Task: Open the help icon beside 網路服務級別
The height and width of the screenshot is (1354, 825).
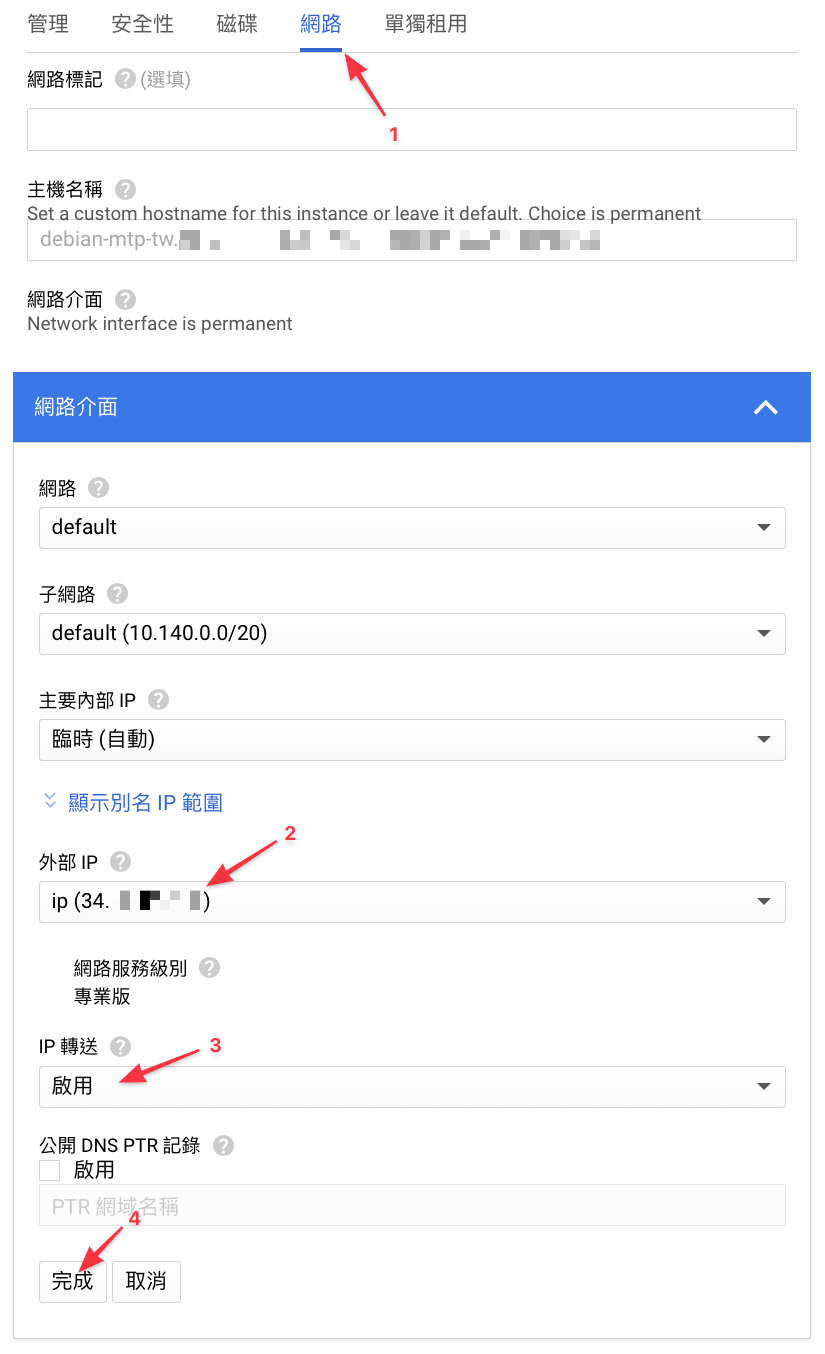Action: point(209,967)
